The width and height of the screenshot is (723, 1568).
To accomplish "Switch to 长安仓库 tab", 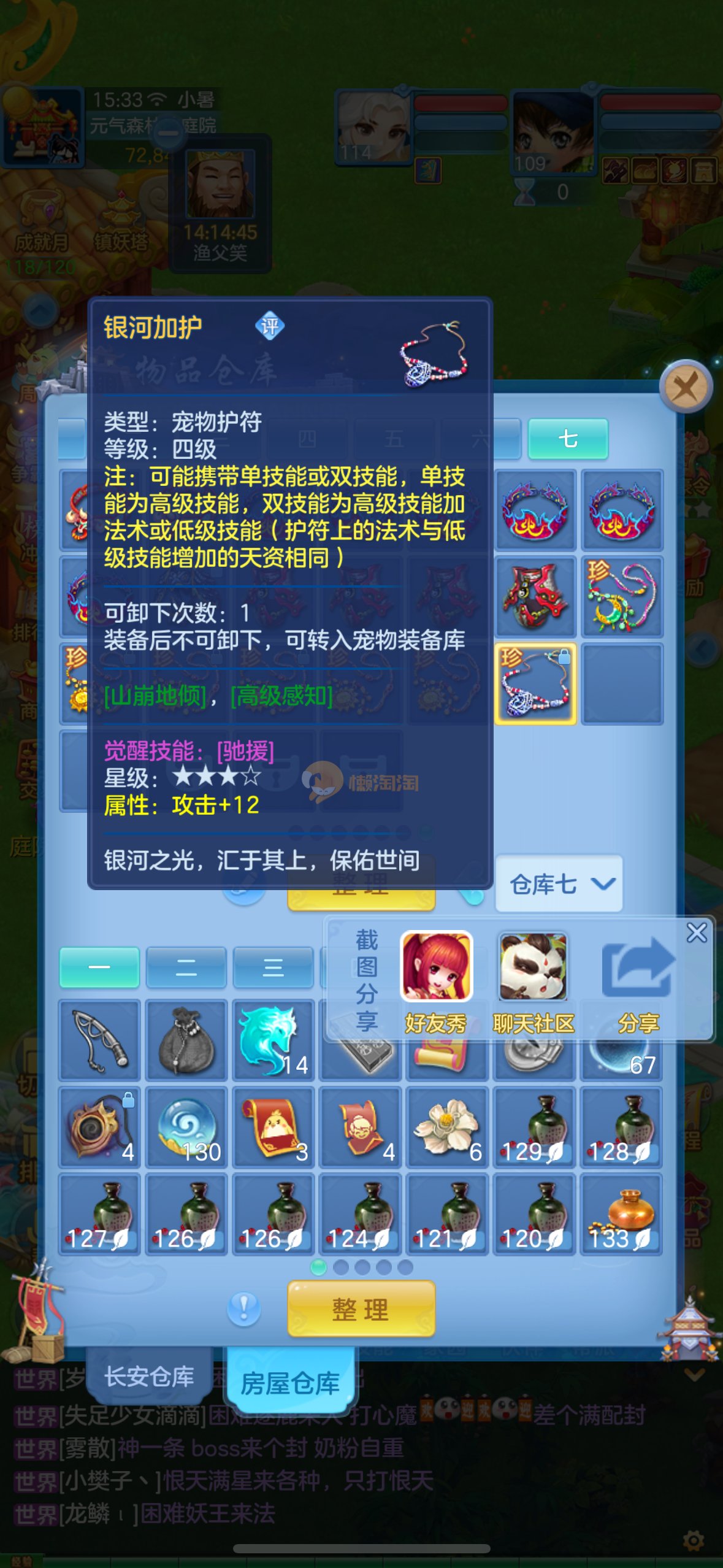I will click(149, 1377).
